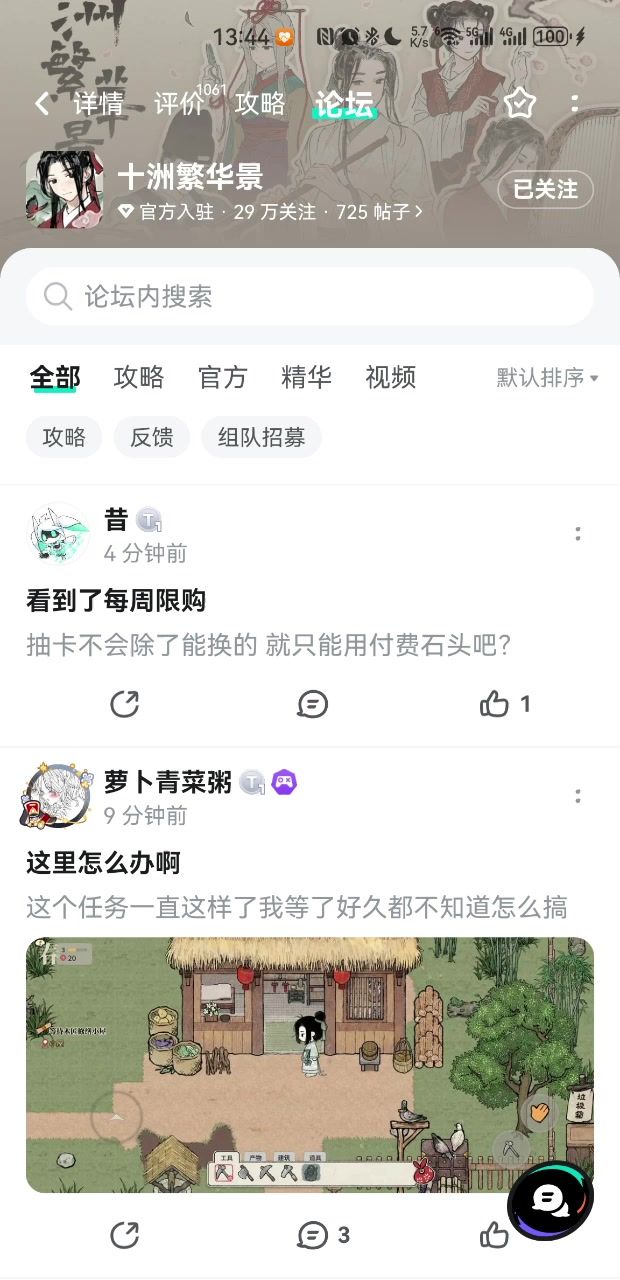
Task: Tap the 已关注 follow button
Action: pyautogui.click(x=545, y=189)
